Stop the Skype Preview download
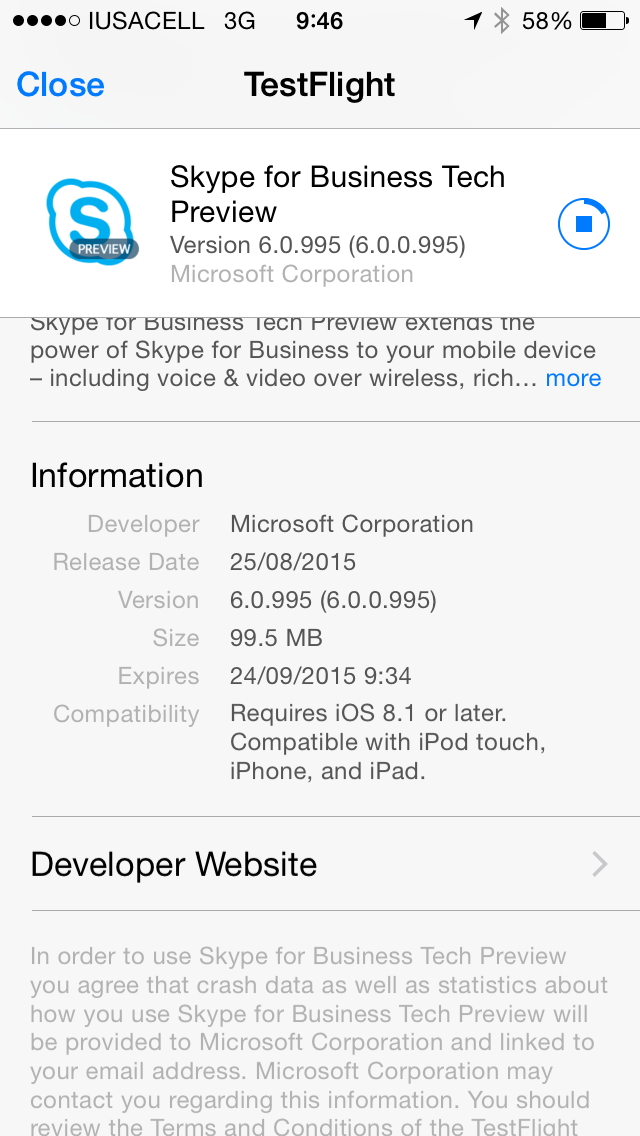640x1136 pixels. (x=584, y=224)
